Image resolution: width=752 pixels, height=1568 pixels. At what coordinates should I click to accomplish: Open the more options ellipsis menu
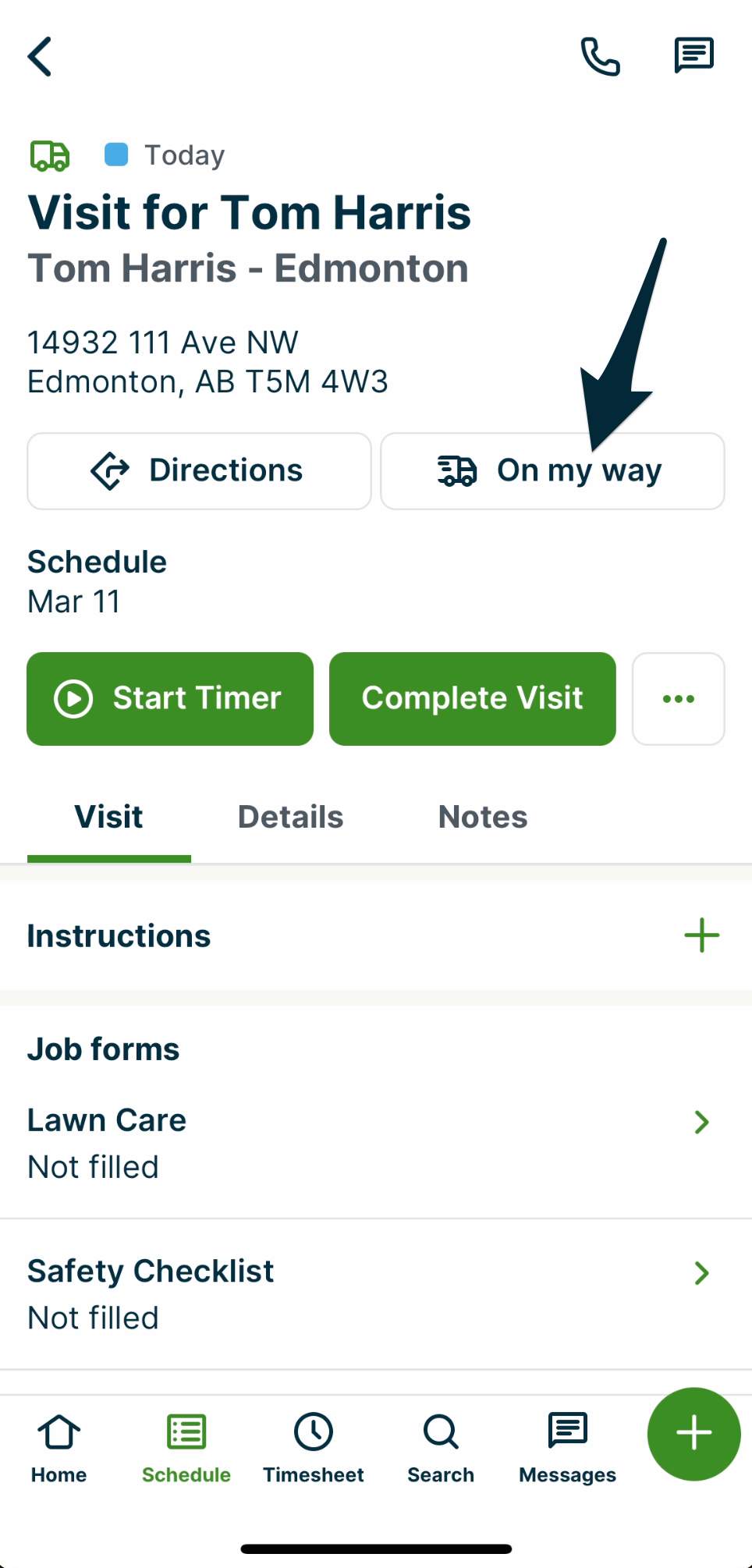(678, 698)
